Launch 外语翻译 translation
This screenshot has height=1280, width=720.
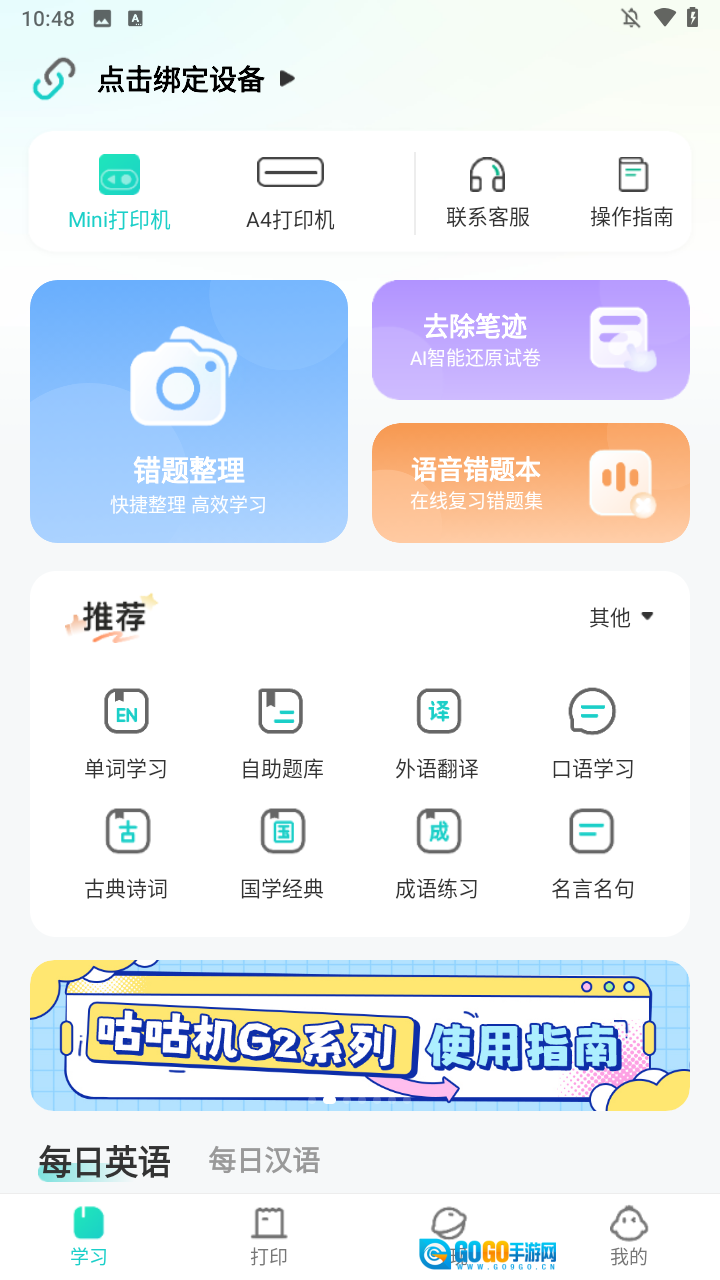pos(438,733)
